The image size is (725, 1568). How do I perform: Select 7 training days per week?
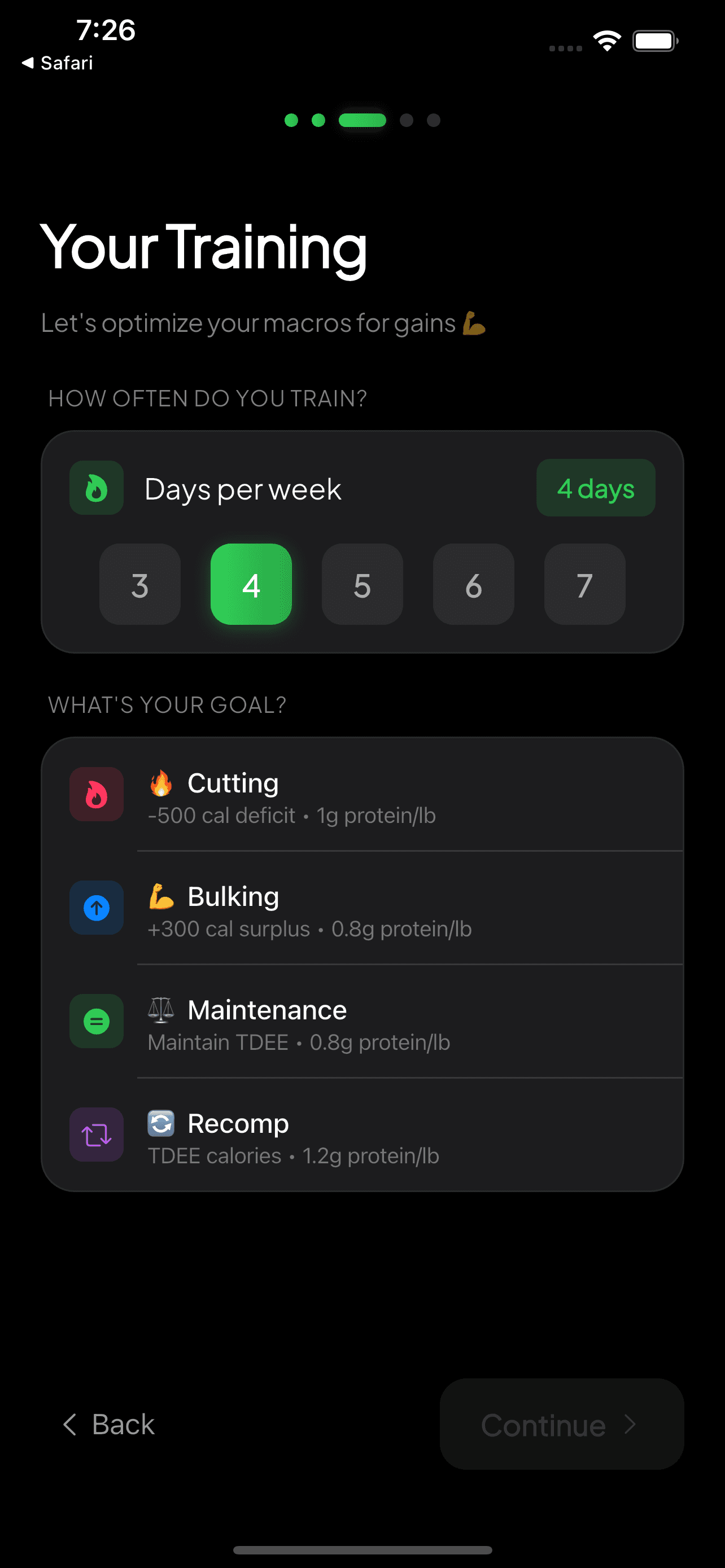coord(584,585)
